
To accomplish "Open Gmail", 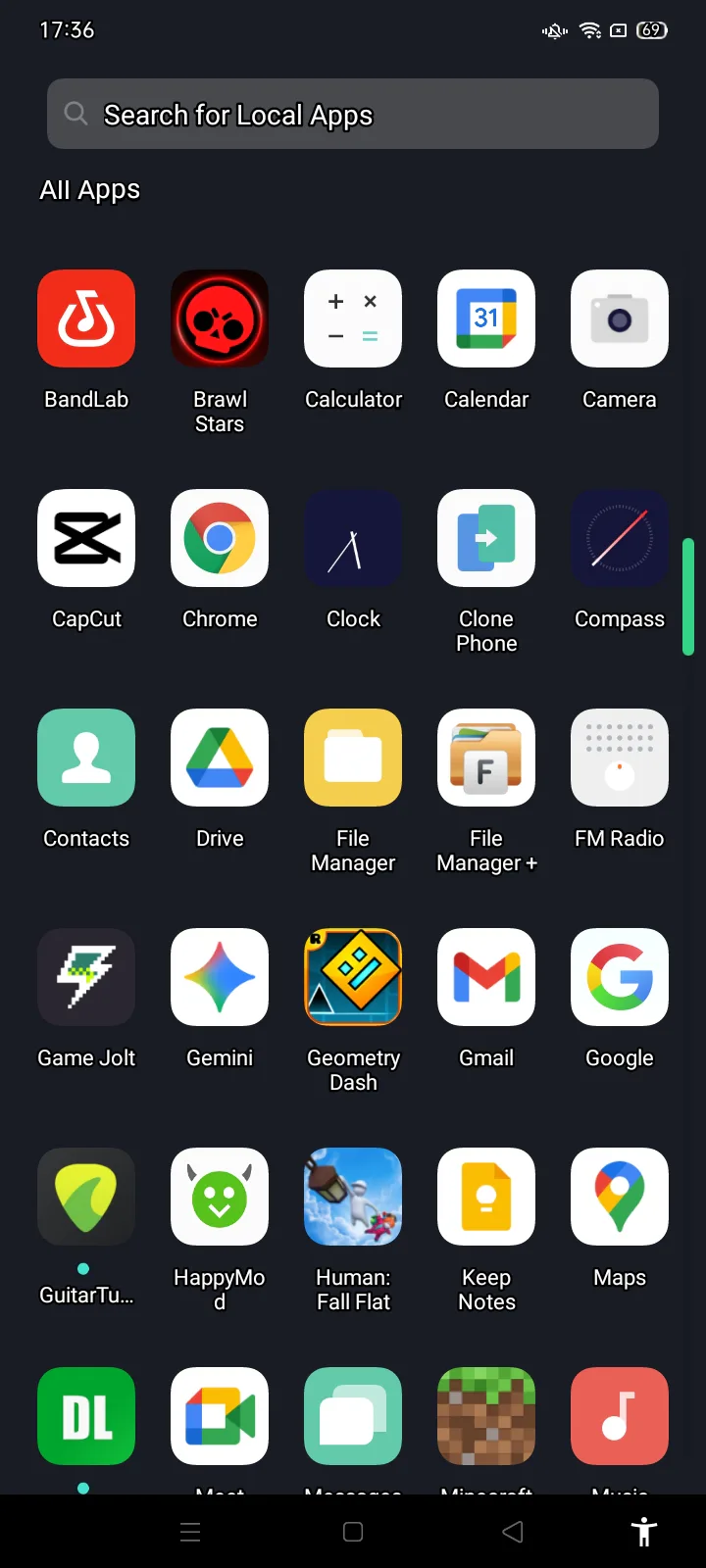I will [x=486, y=977].
